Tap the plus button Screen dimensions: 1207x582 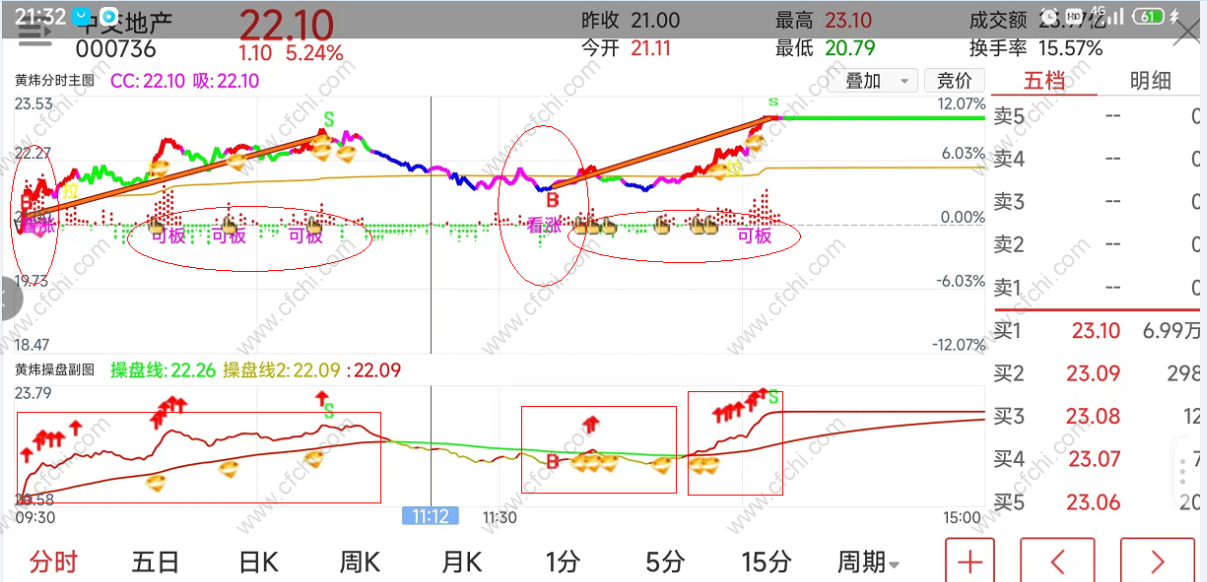click(970, 561)
